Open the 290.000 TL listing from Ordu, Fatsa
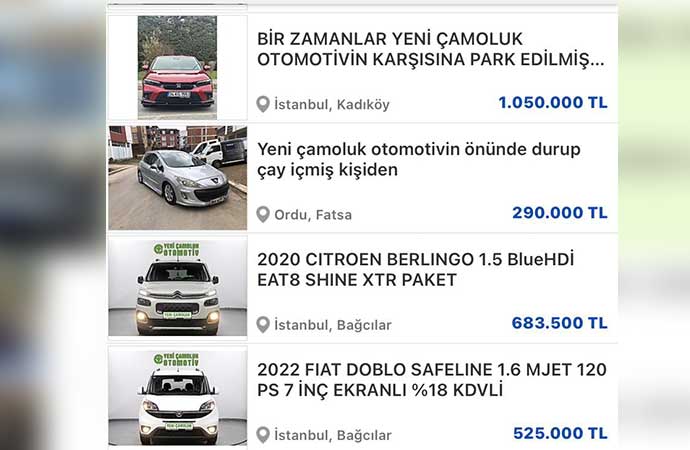The height and width of the screenshot is (450, 690). point(418,160)
